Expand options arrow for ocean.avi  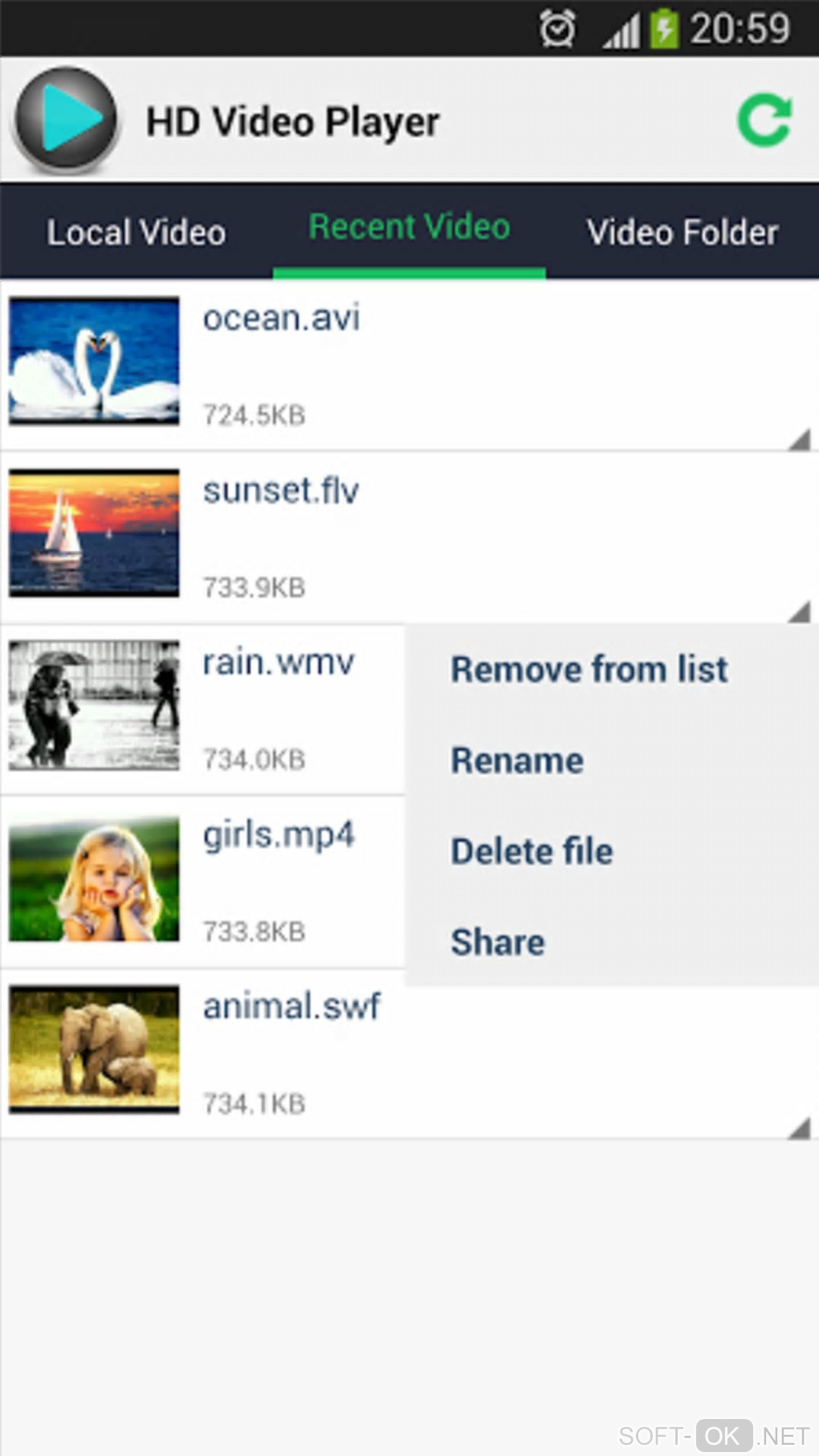[x=798, y=440]
